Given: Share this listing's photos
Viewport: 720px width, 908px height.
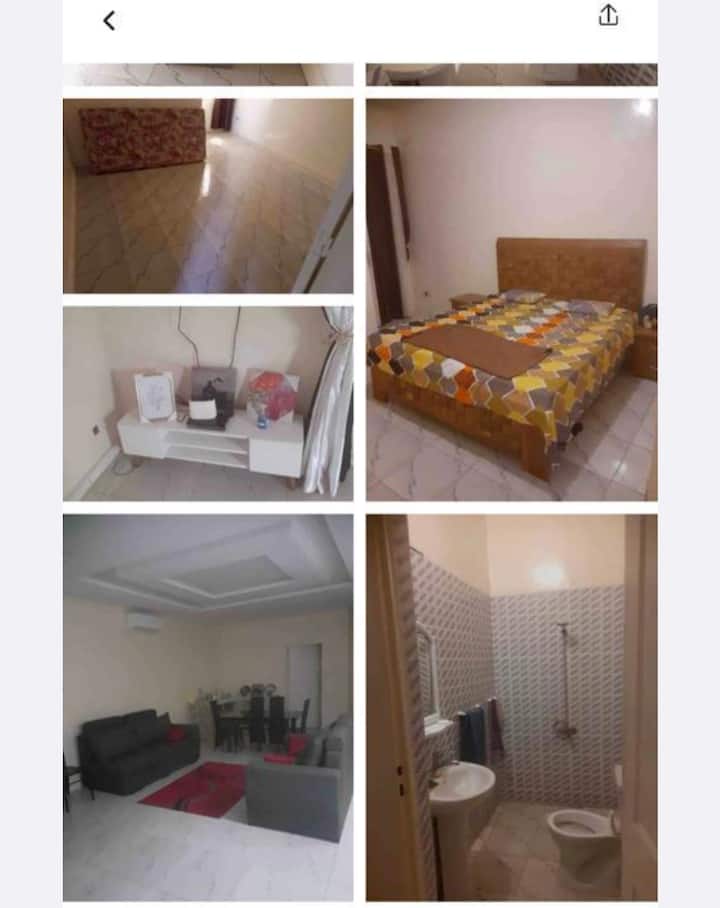Looking at the screenshot, I should point(608,16).
